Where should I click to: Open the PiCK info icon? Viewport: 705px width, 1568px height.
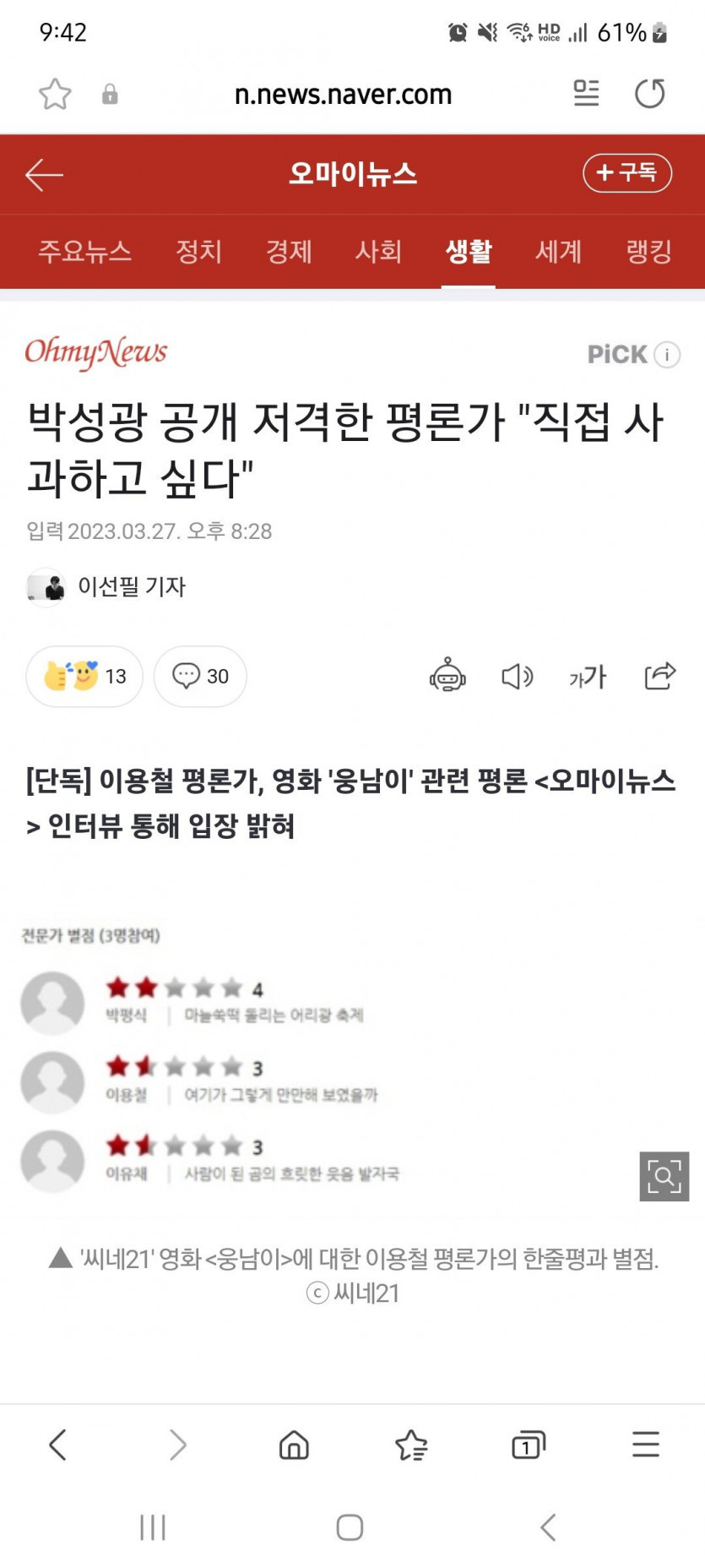click(x=667, y=355)
